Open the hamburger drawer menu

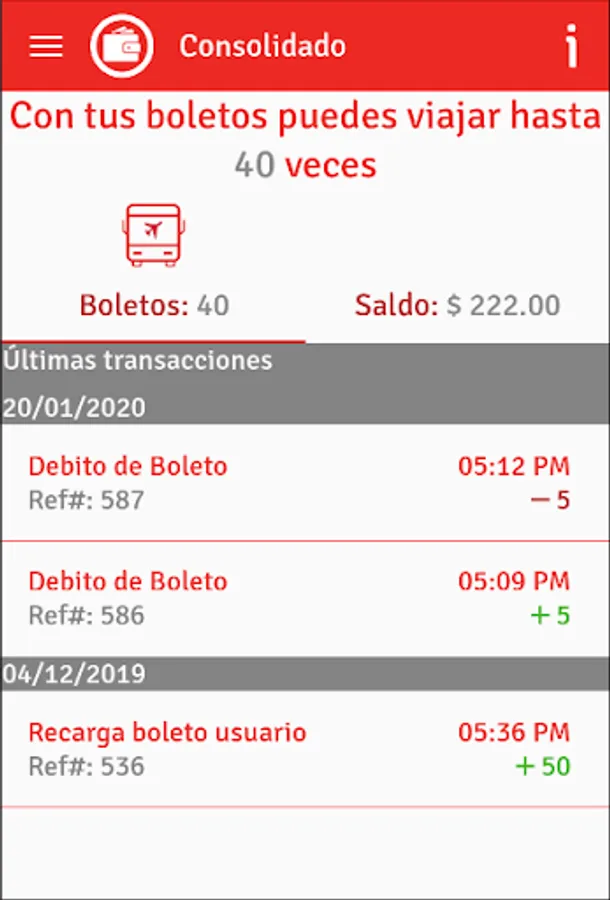[x=46, y=46]
